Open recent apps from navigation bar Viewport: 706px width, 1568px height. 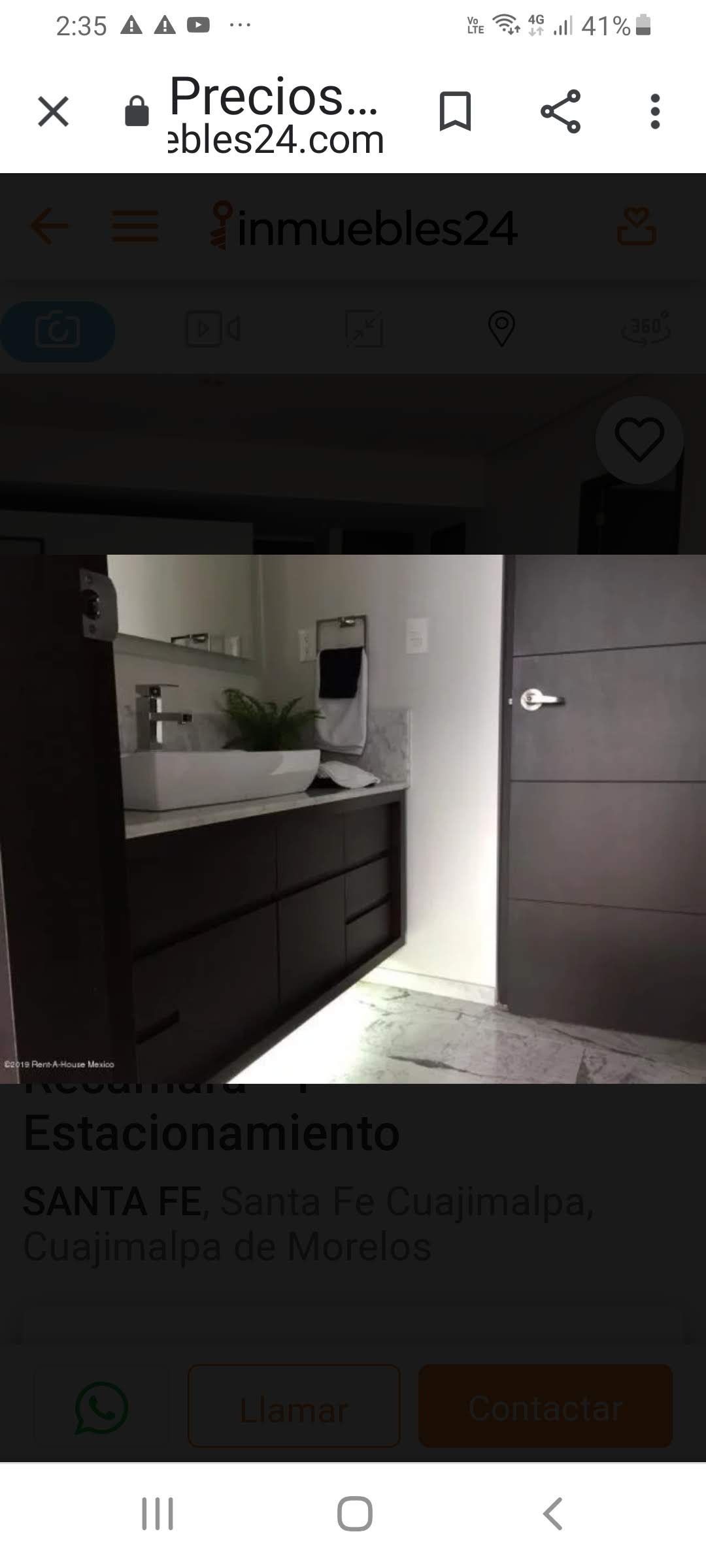pos(158,1514)
